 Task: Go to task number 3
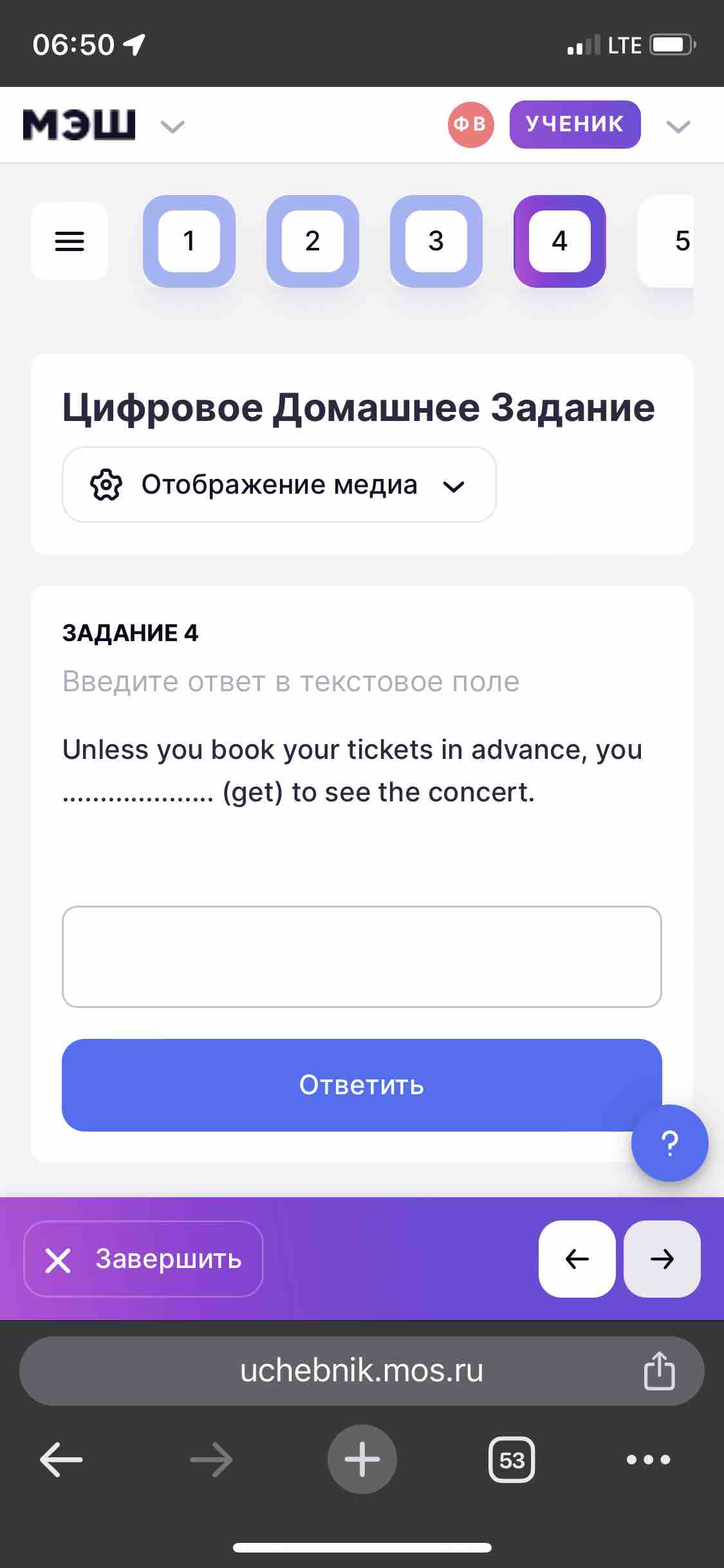tap(436, 241)
